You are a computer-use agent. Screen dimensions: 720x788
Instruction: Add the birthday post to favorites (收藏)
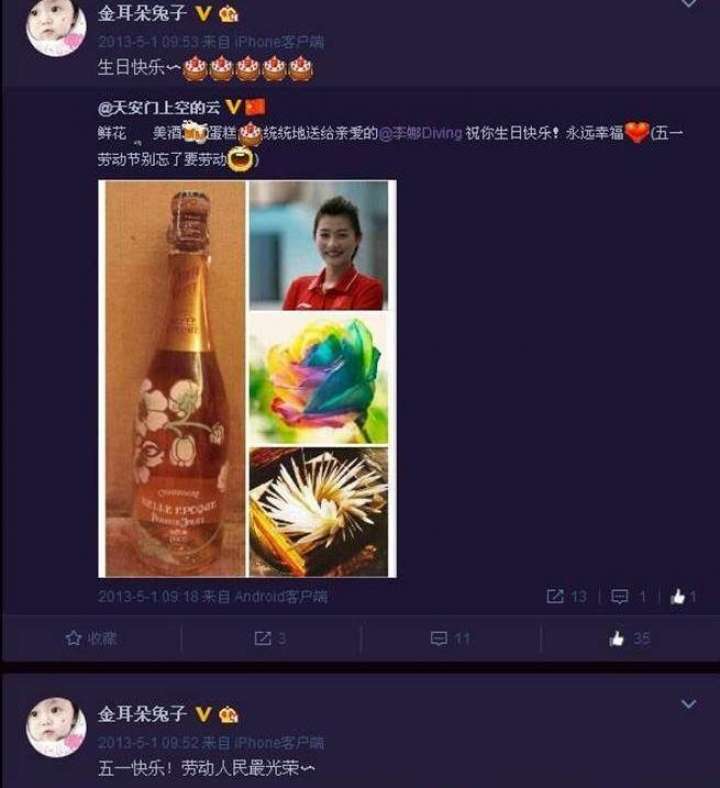[x=91, y=638]
